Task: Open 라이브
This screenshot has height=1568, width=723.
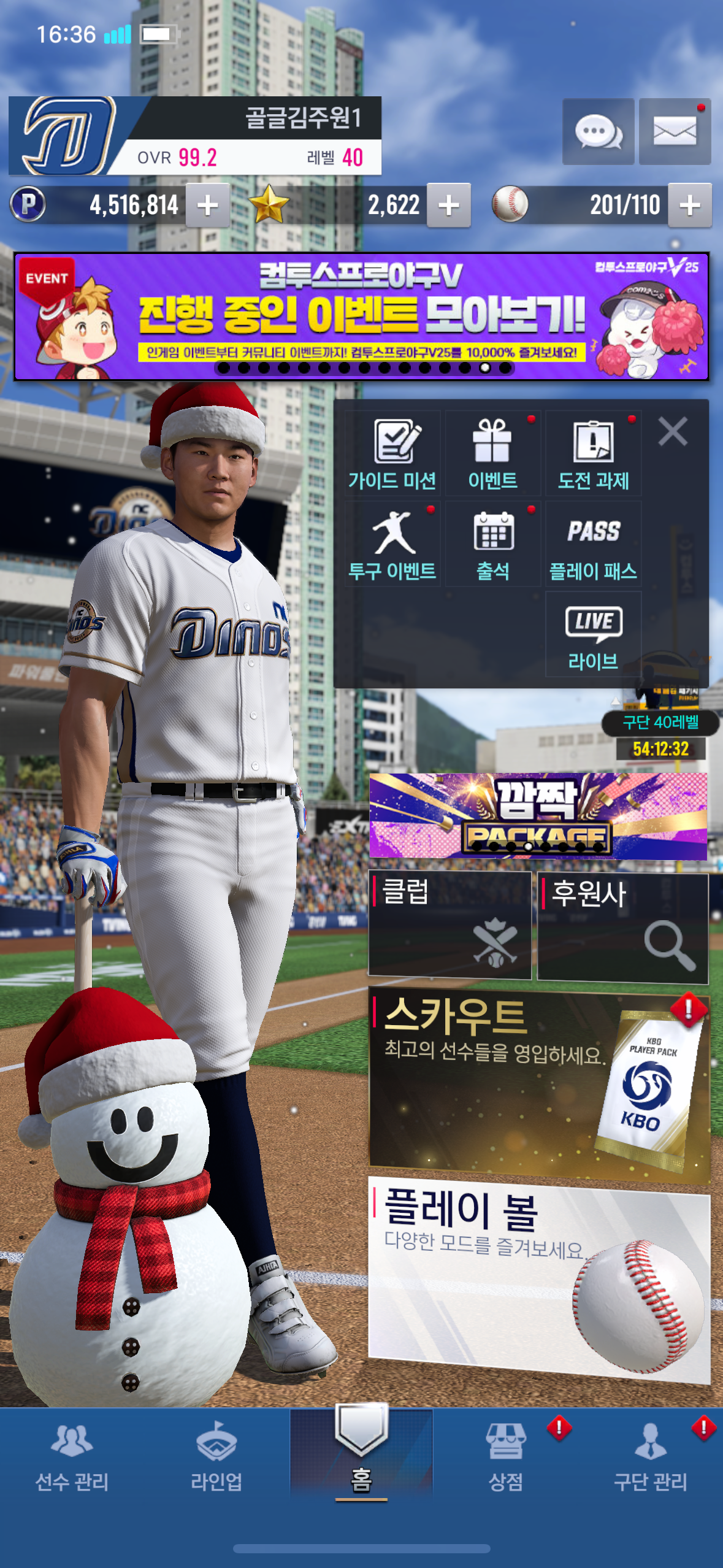Action: pyautogui.click(x=593, y=635)
